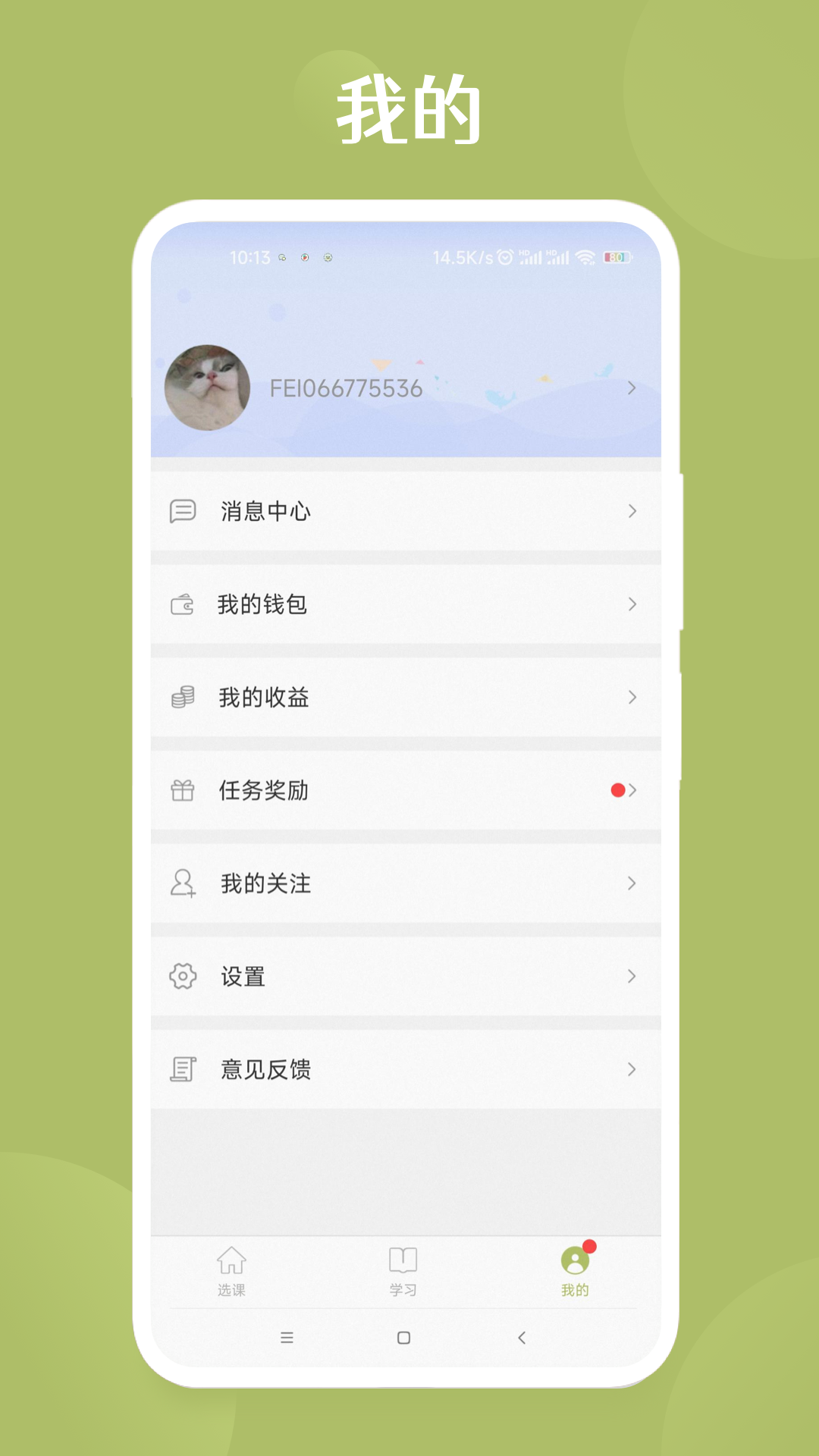This screenshot has height=1456, width=819.
Task: Open the 消息中心 message icon
Action: [184, 511]
